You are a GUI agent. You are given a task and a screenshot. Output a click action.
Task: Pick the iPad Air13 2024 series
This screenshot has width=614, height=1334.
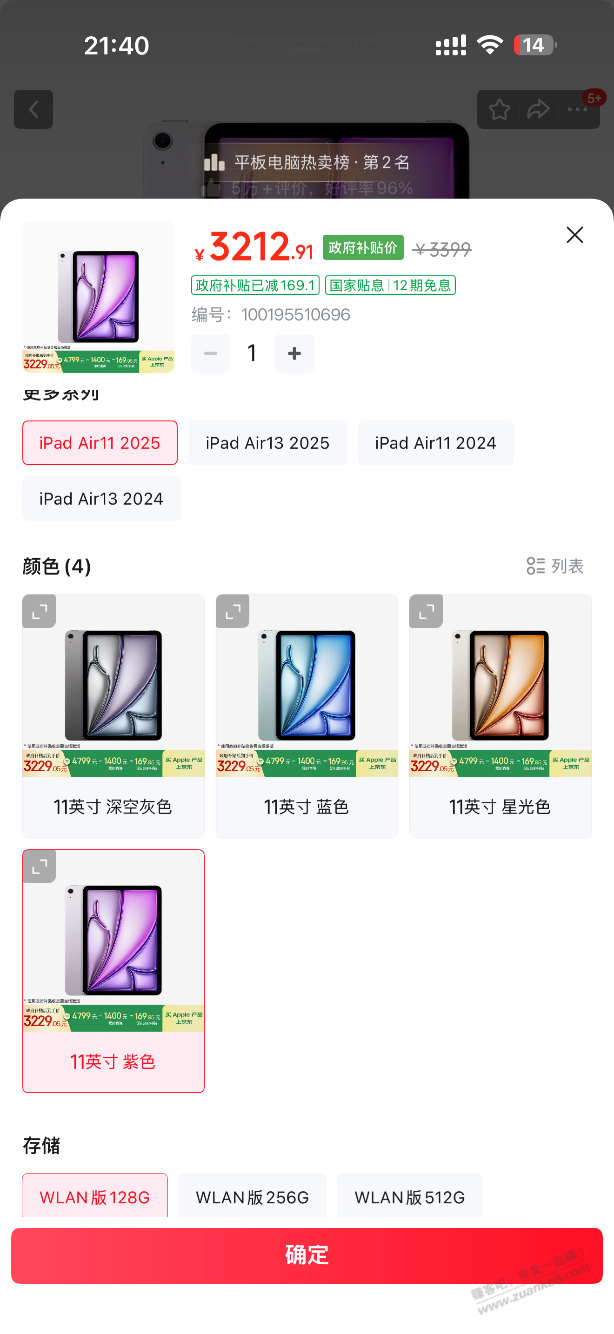coord(101,498)
